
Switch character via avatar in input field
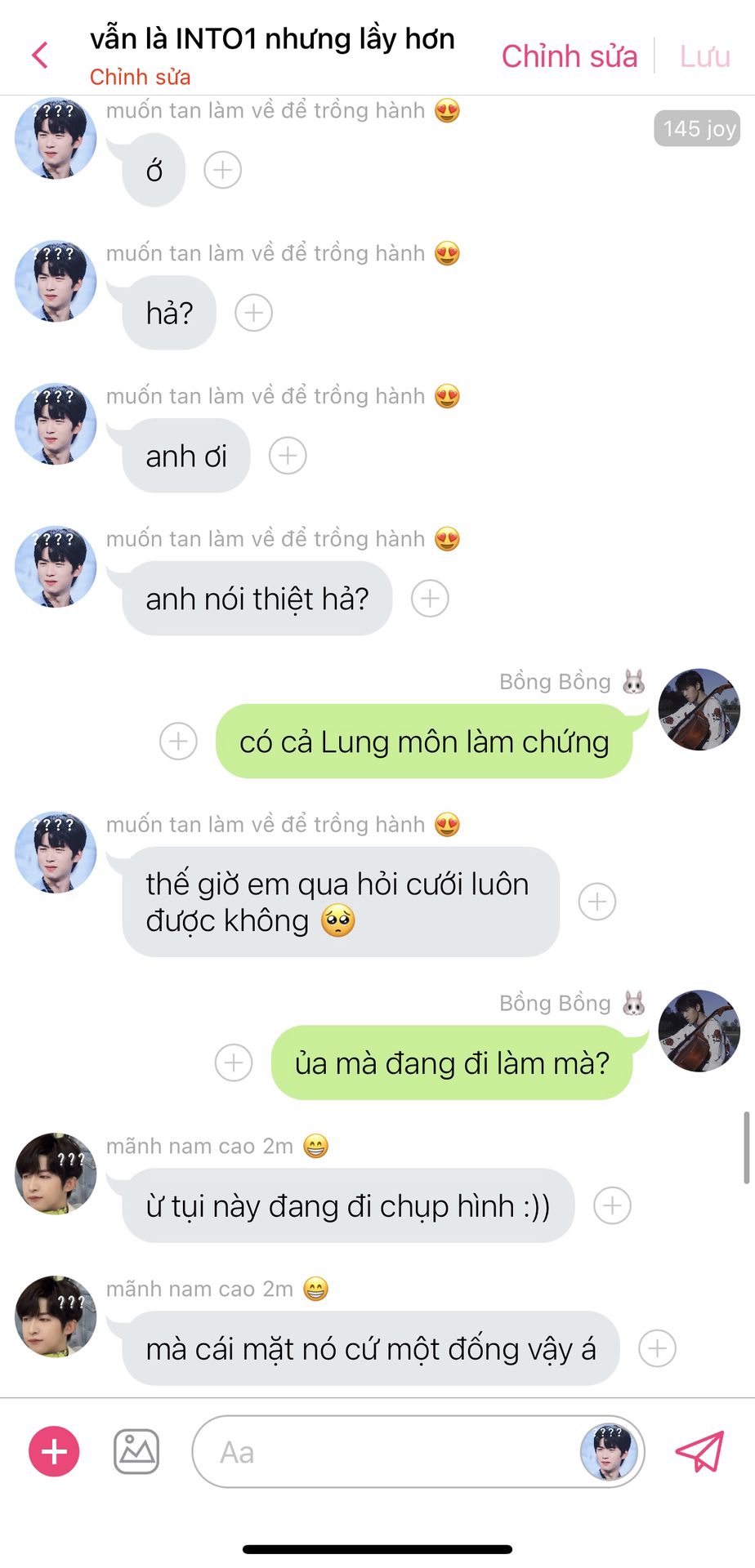point(609,1452)
